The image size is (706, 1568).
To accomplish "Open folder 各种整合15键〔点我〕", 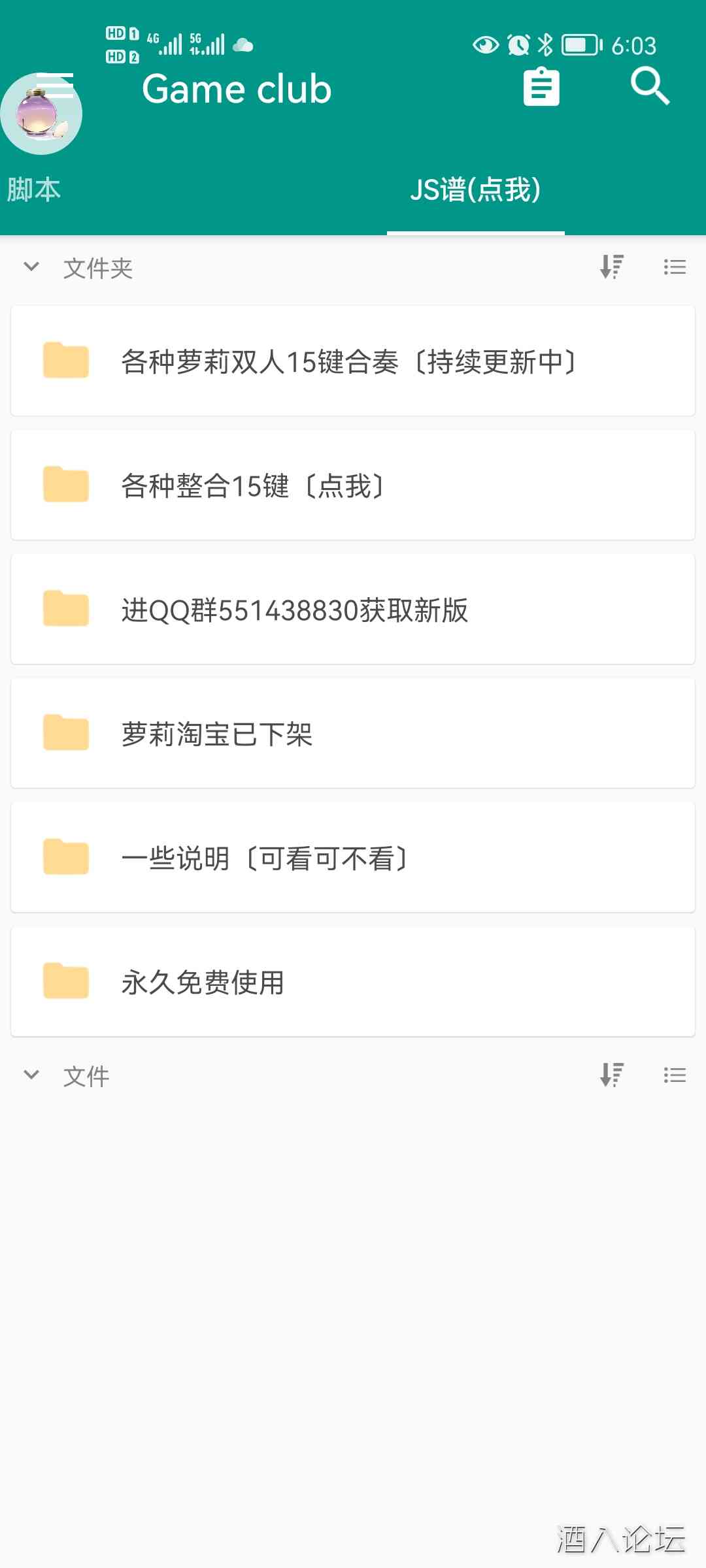I will click(x=353, y=485).
